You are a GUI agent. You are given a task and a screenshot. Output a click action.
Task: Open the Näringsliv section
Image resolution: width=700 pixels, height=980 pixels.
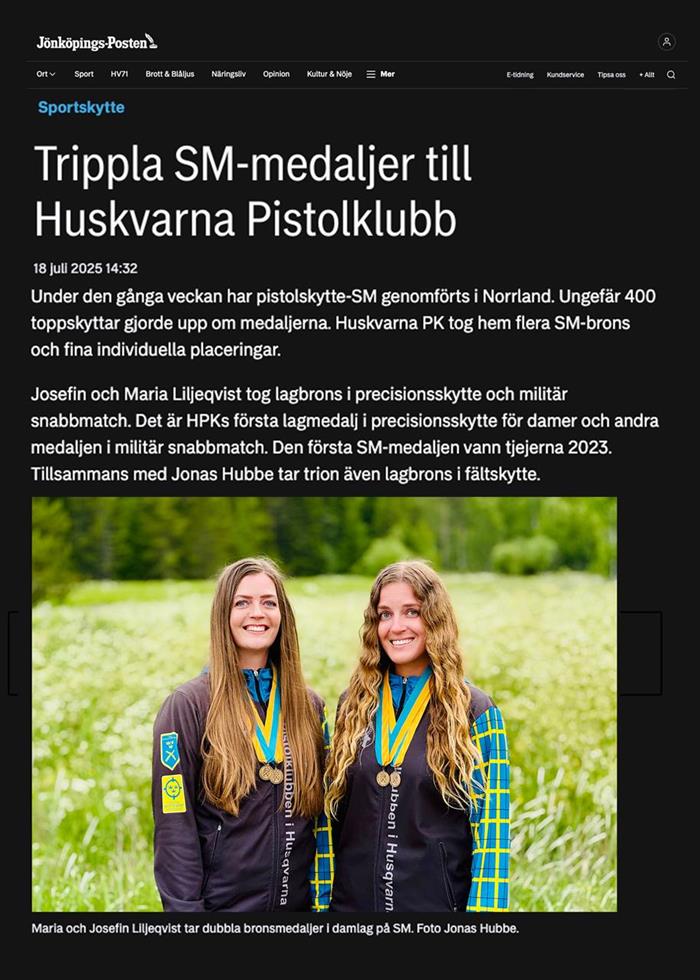coord(228,74)
